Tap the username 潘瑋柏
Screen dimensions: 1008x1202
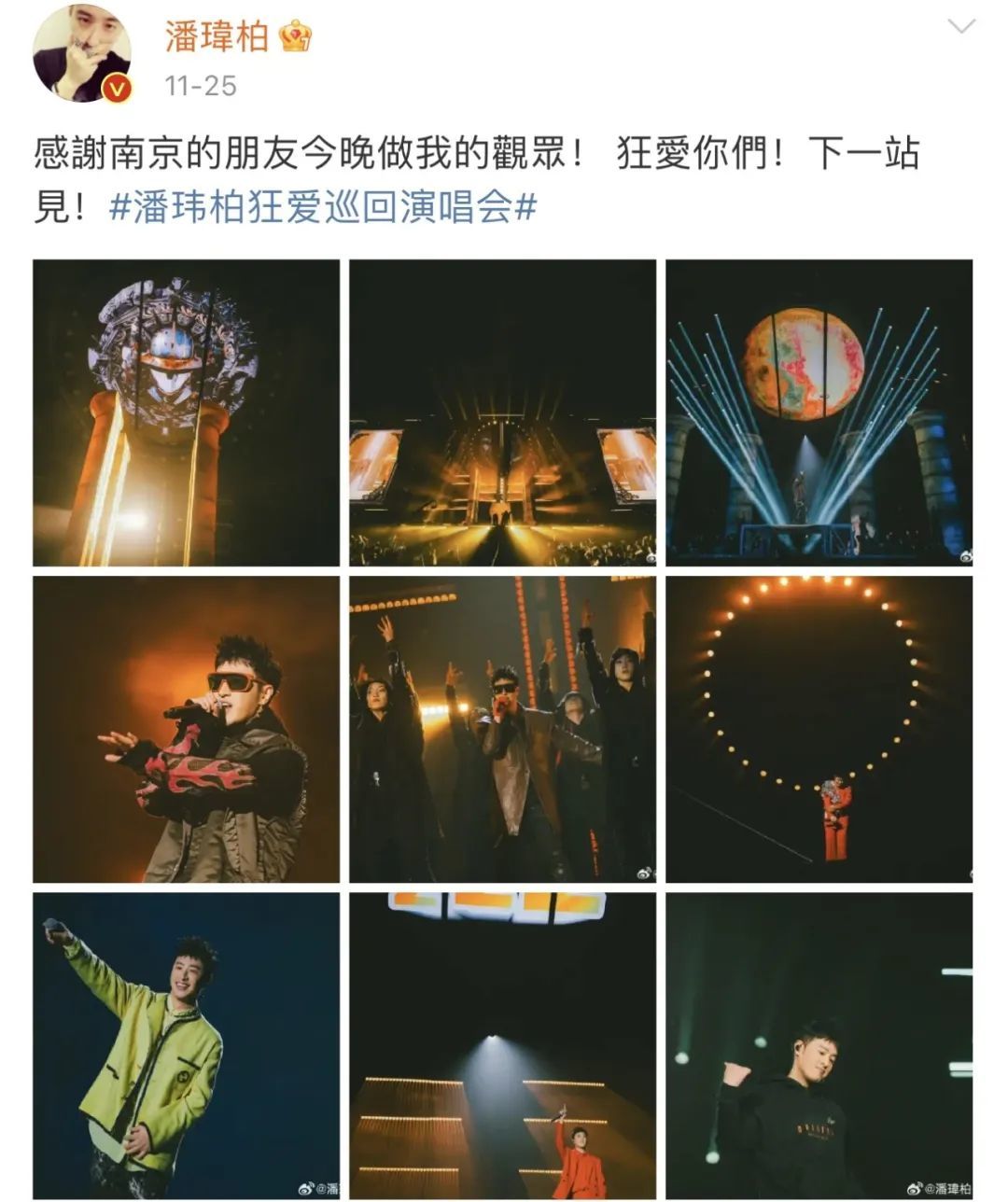(x=217, y=36)
